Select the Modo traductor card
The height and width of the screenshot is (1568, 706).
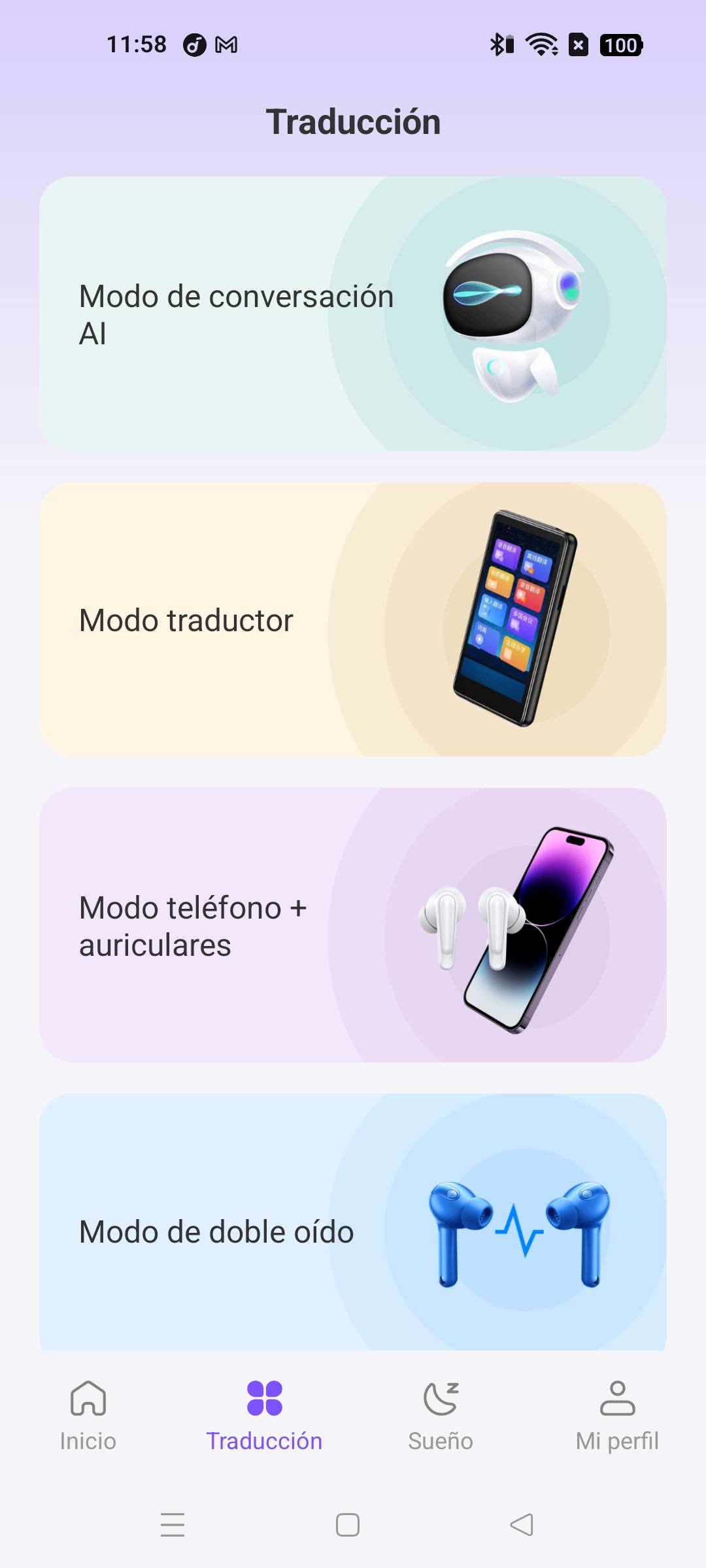[353, 619]
